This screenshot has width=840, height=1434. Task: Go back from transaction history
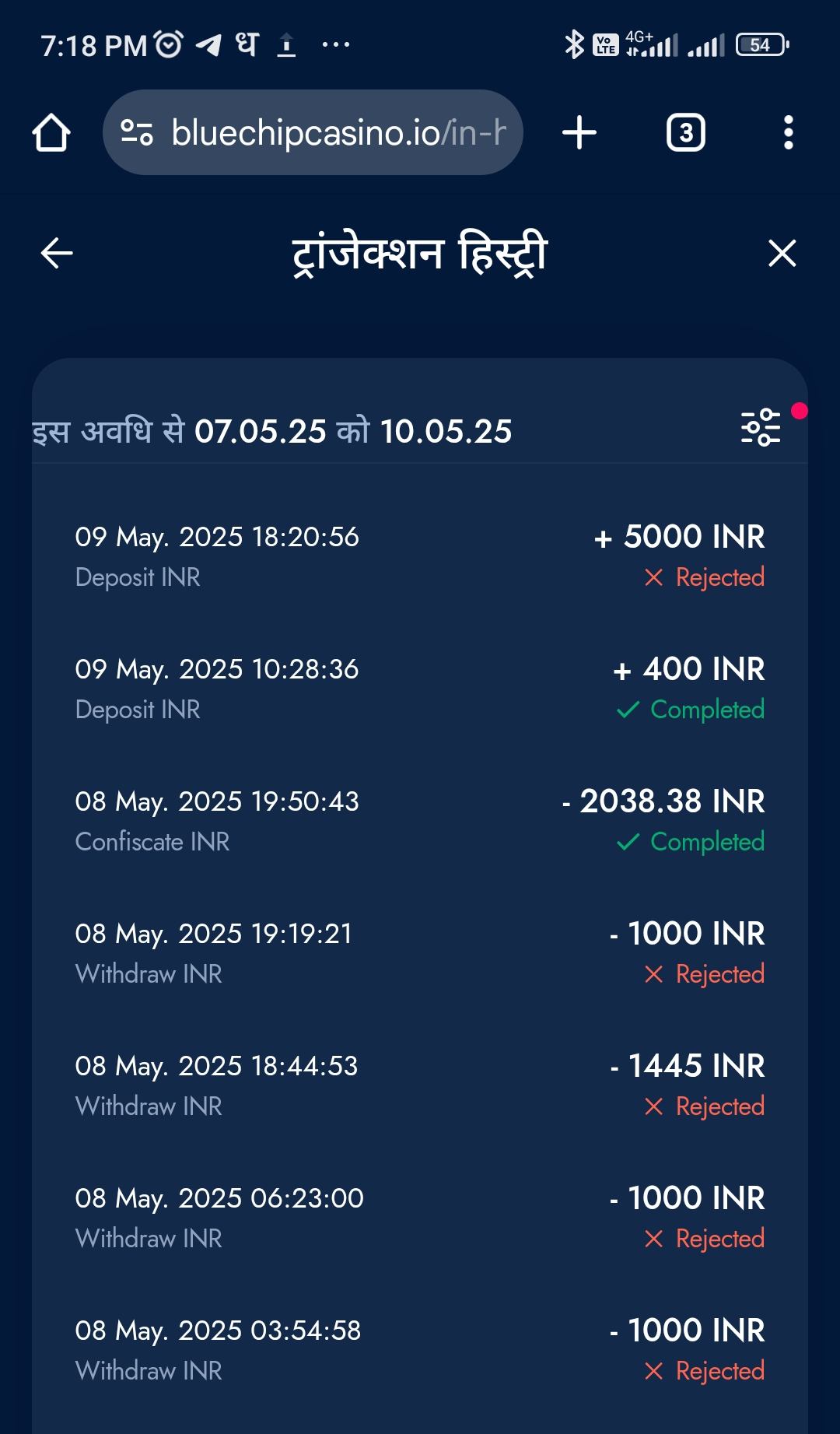(57, 254)
